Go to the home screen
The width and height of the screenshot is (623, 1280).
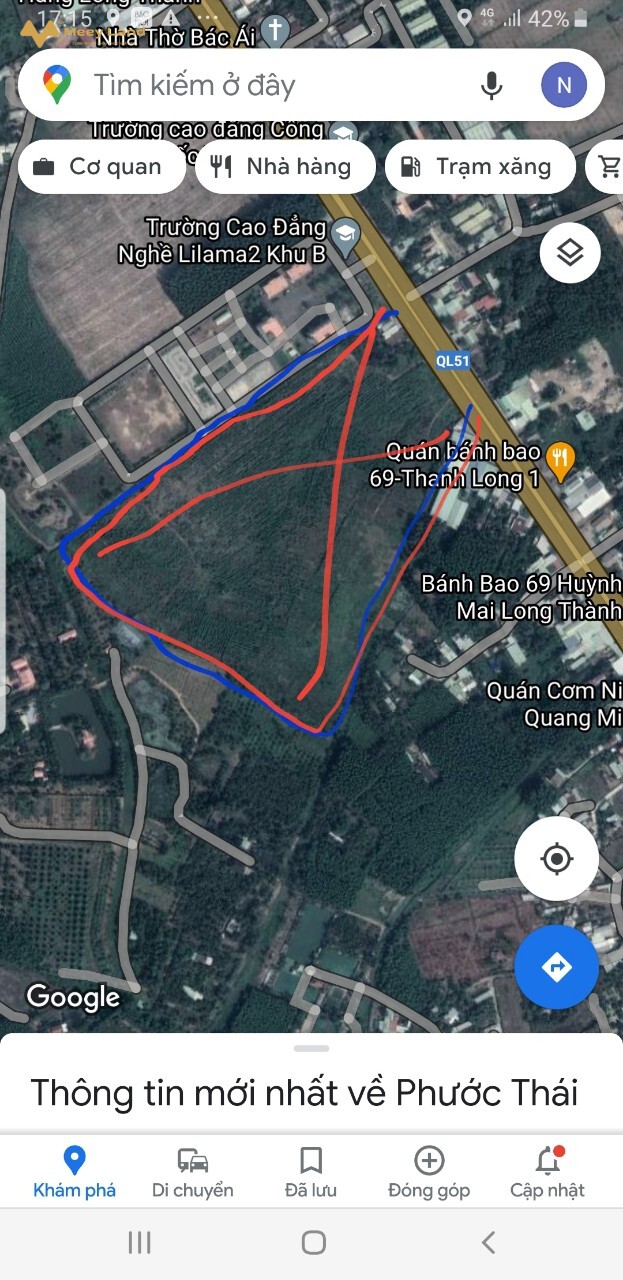(x=313, y=1243)
